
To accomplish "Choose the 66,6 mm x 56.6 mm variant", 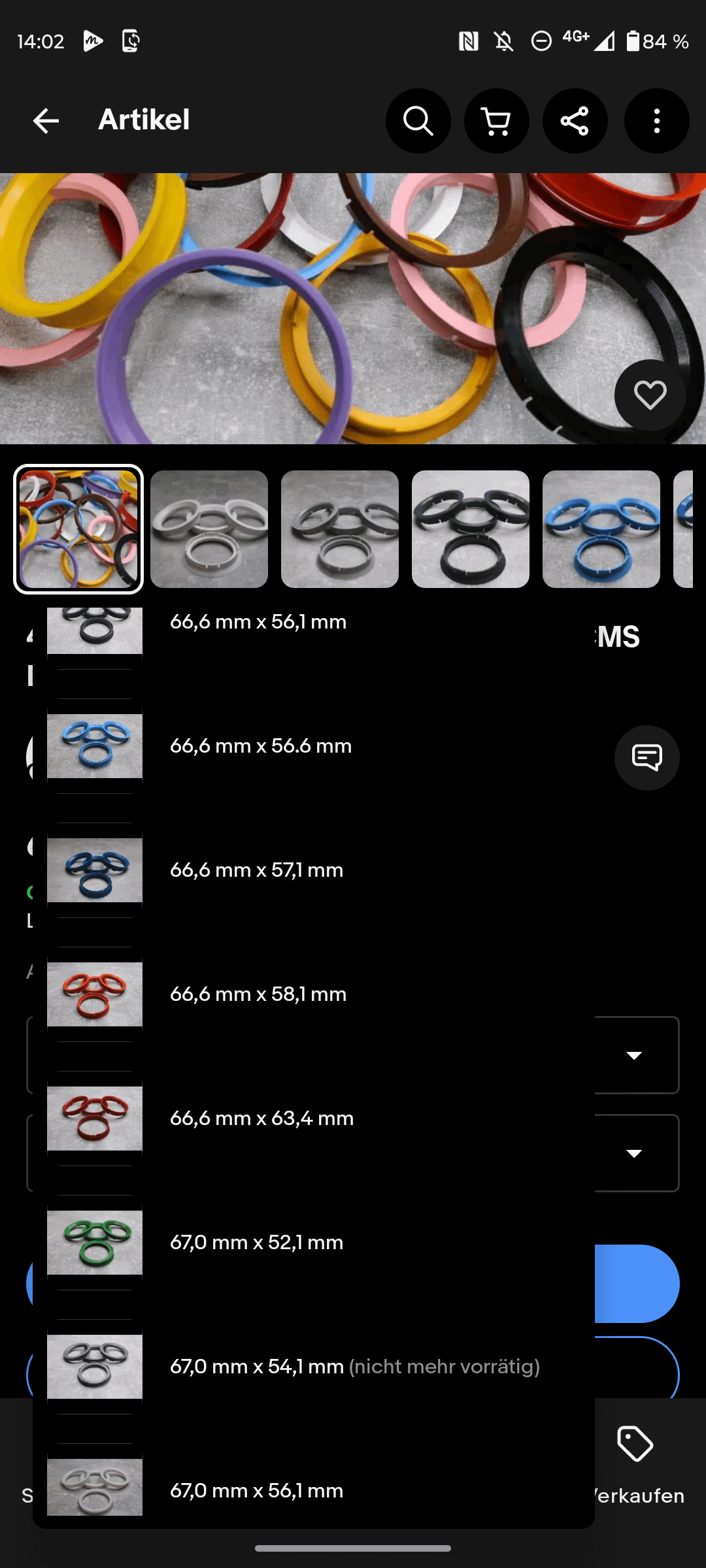I will 261,746.
